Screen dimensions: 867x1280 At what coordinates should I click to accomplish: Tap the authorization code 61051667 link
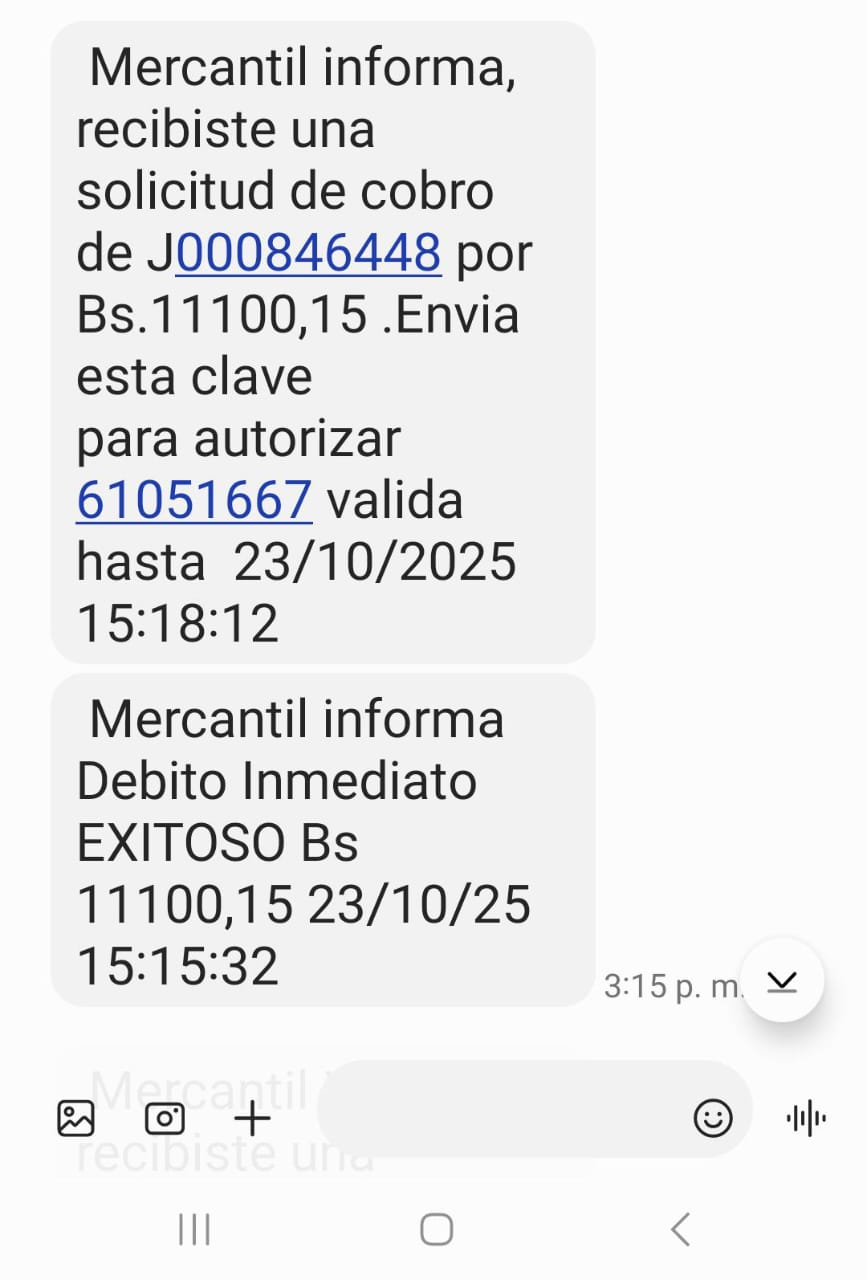coord(194,500)
